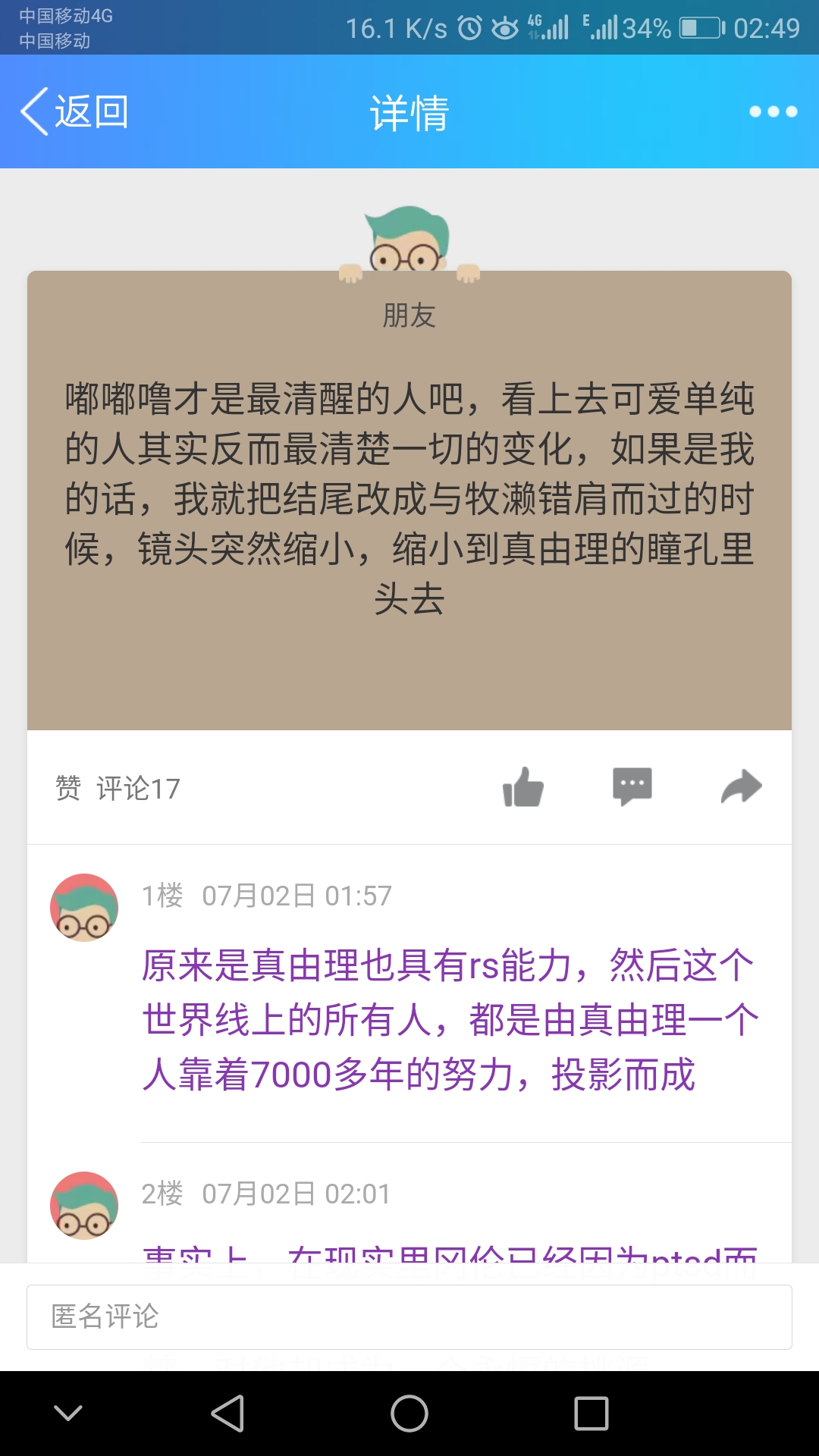Share this post with the arrow icon
Screen dimensions: 819x1456
[x=741, y=787]
